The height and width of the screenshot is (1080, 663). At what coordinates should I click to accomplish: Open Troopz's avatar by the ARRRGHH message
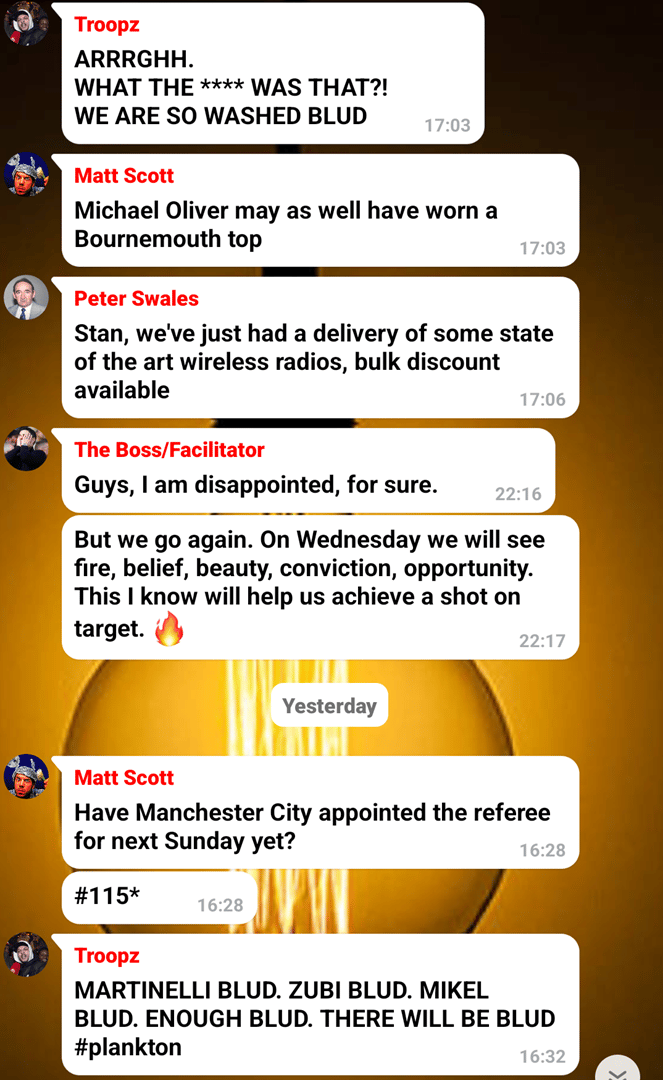point(26,23)
